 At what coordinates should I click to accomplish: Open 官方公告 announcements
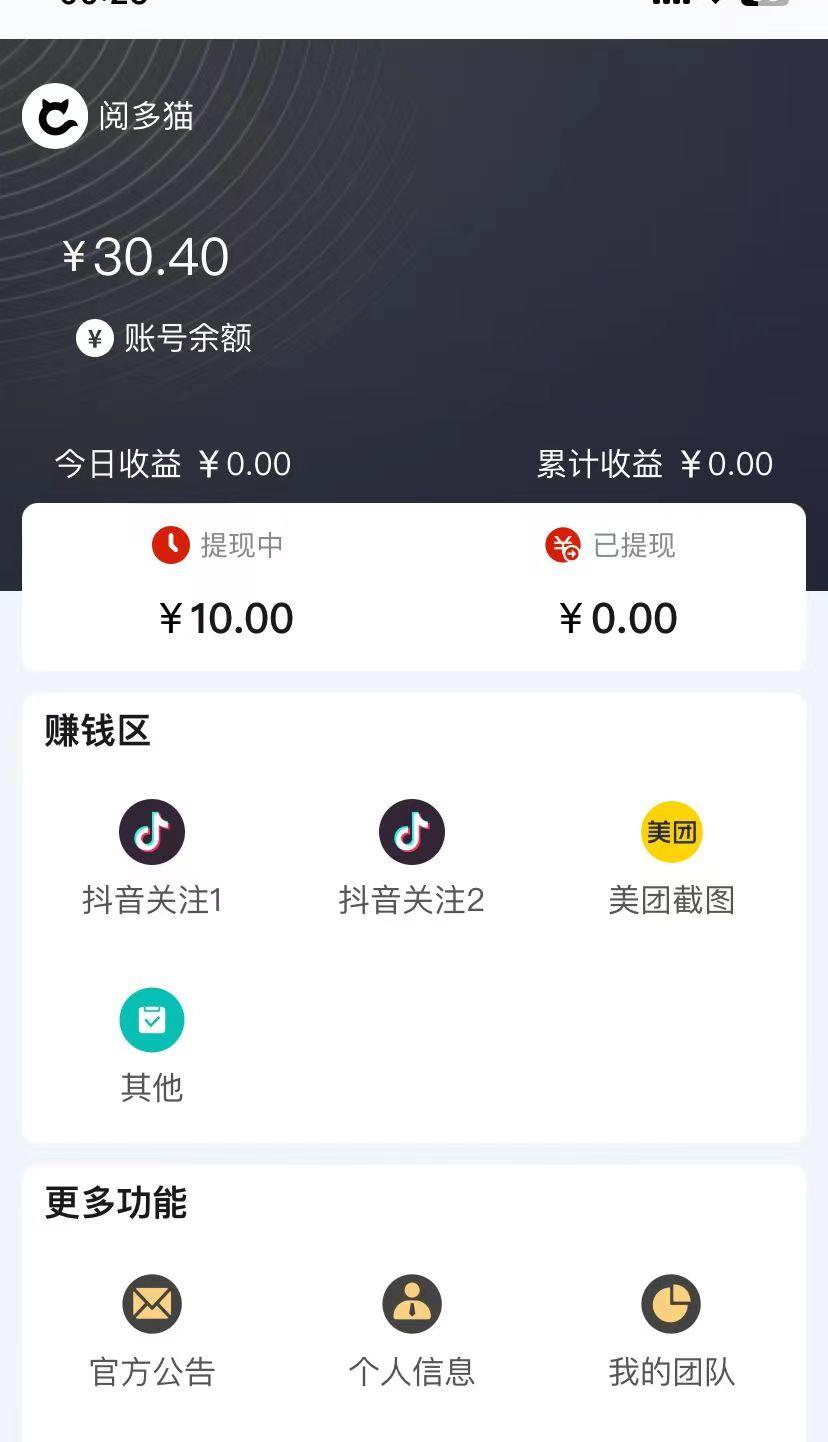pos(152,1330)
